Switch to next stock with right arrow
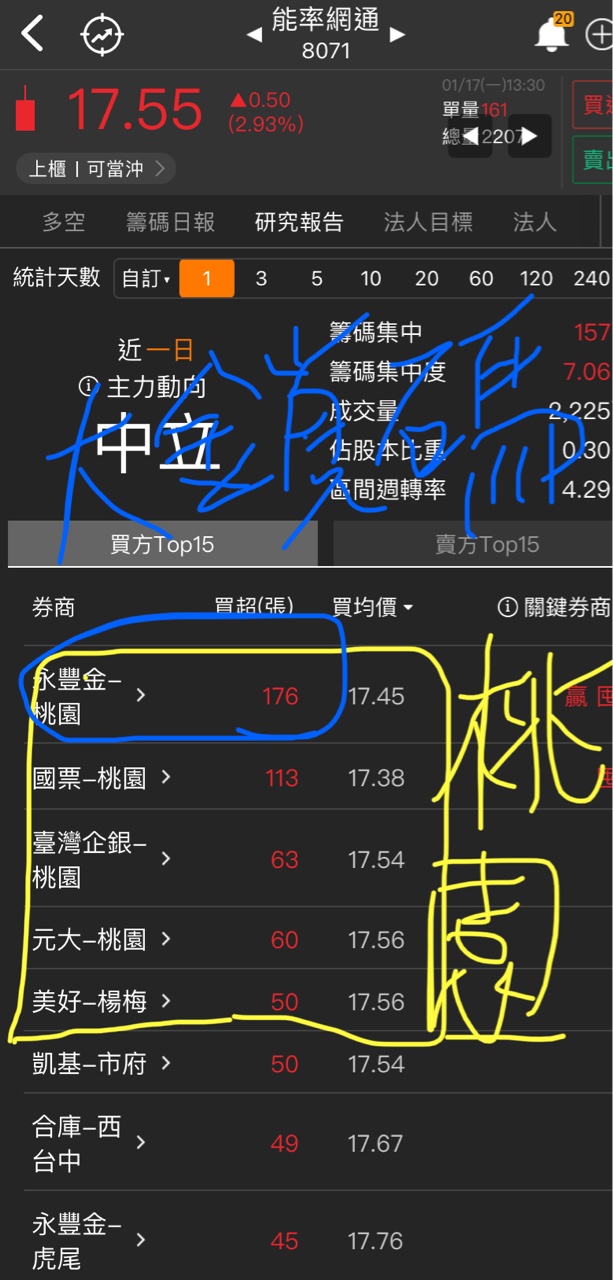The image size is (613, 1280). click(x=398, y=35)
